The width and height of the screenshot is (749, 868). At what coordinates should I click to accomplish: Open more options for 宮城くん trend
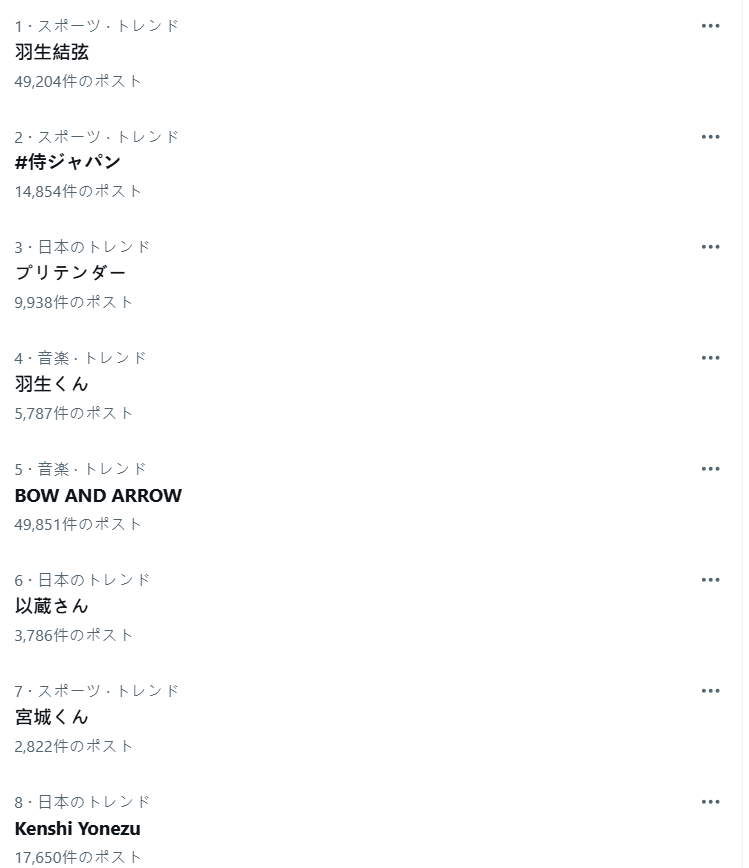710,691
